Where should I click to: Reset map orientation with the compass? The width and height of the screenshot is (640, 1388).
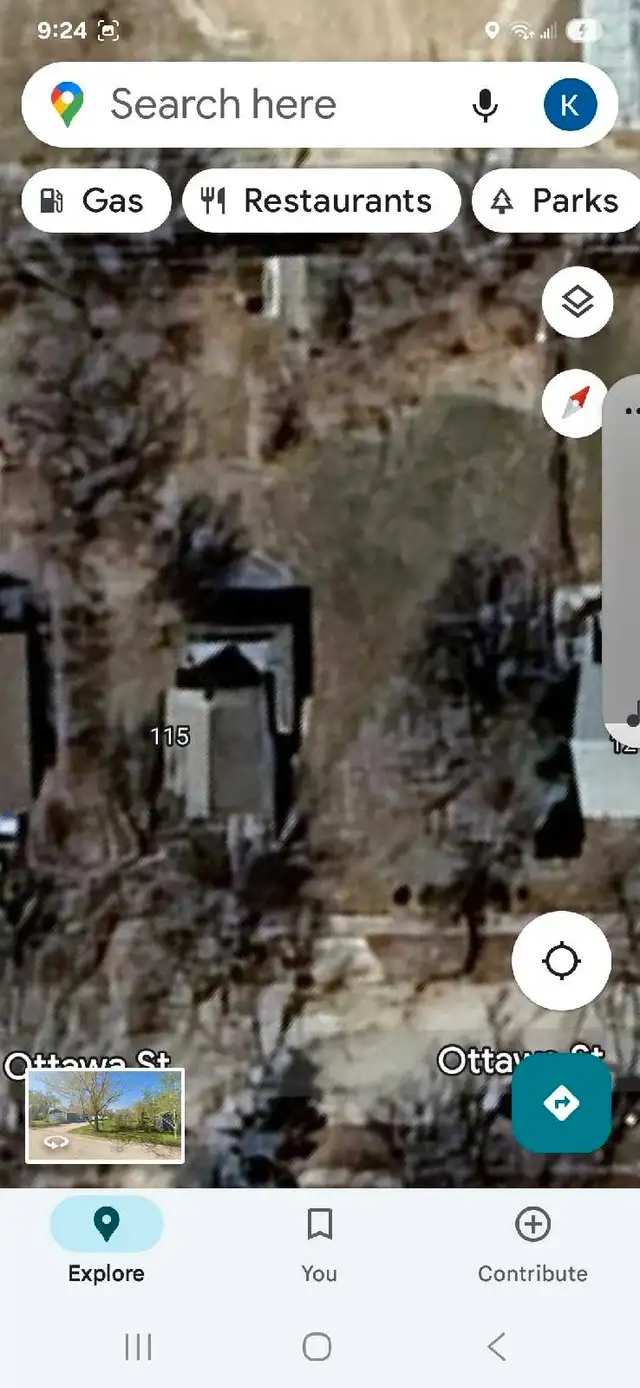575,404
